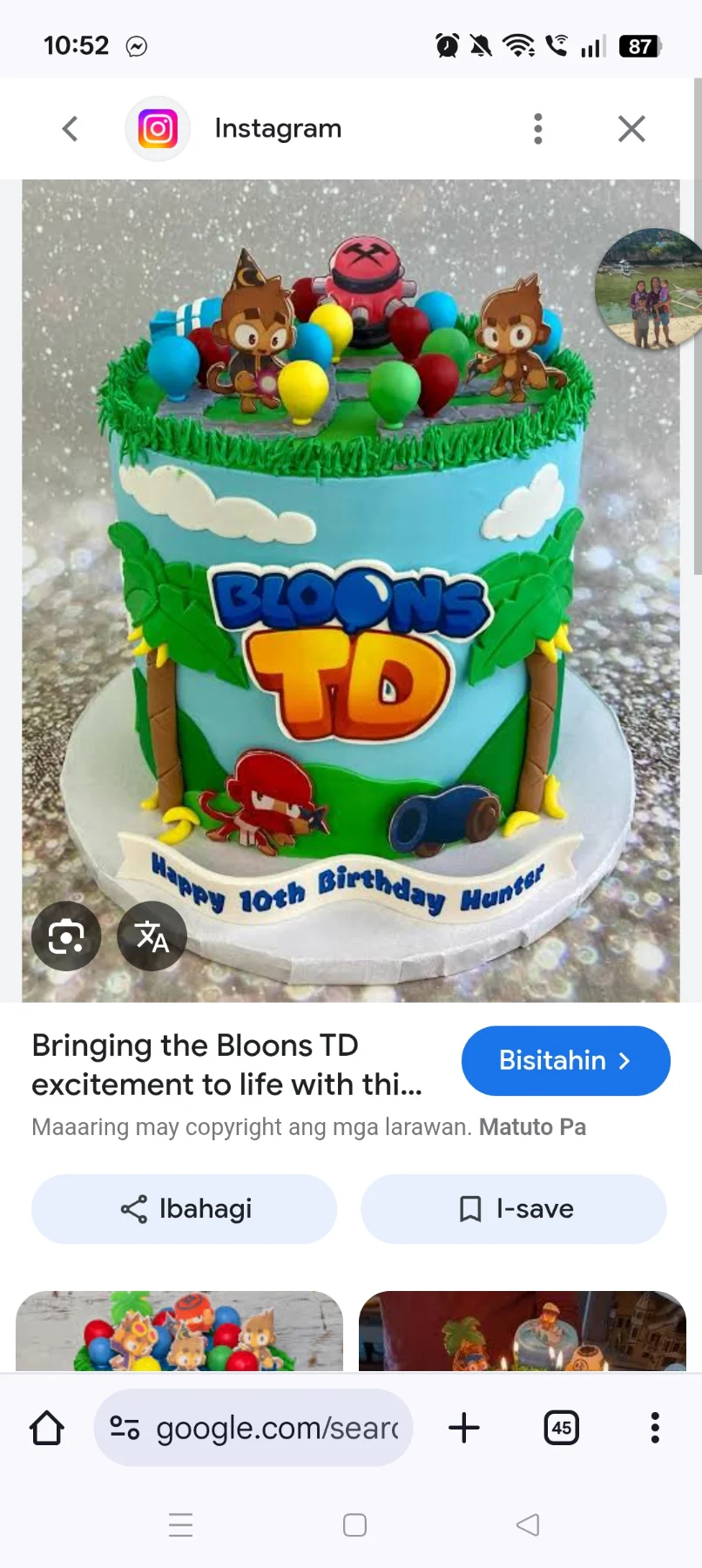View the 45 open tabs
The width and height of the screenshot is (702, 1568).
562,1428
